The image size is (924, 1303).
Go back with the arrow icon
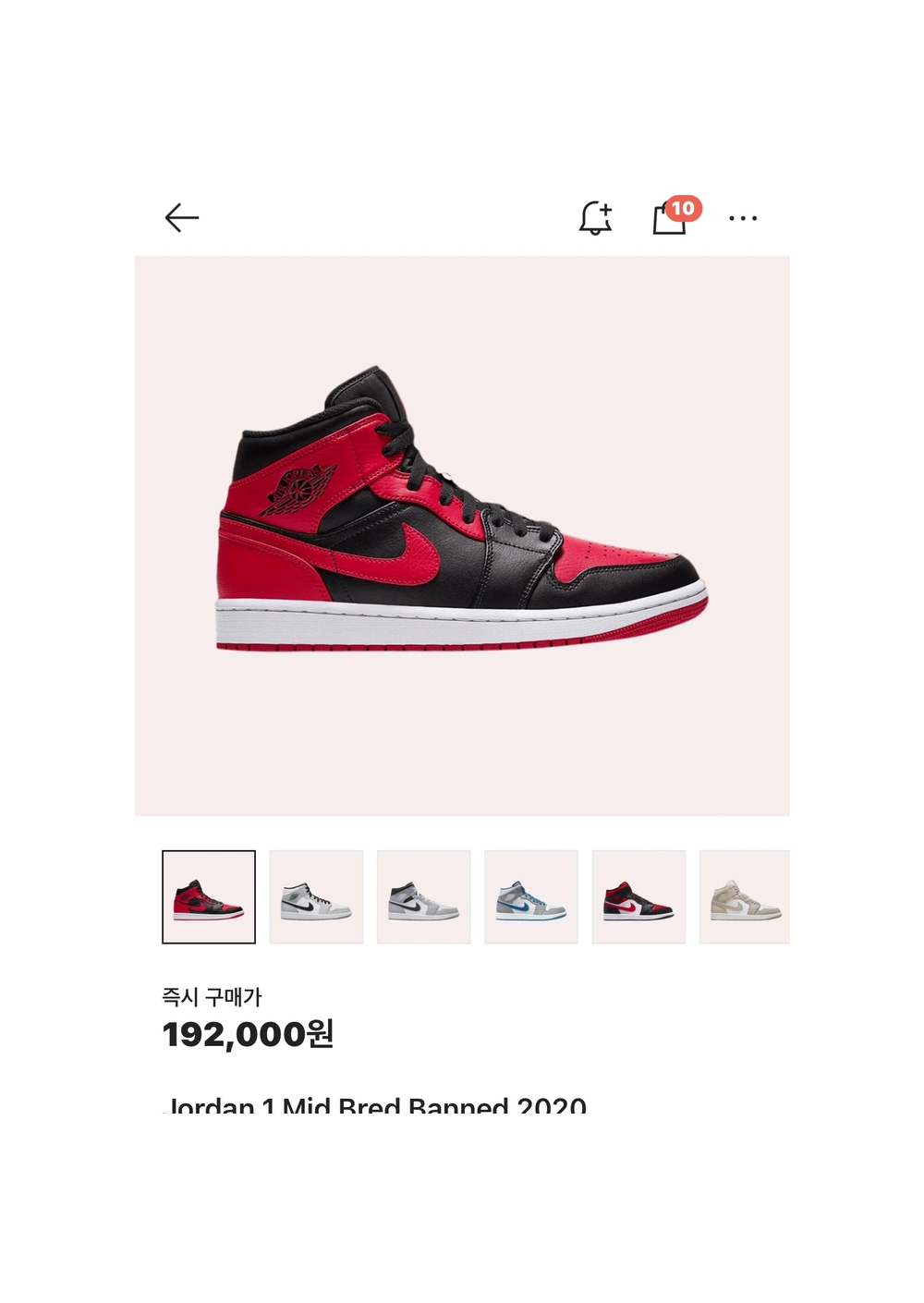(x=181, y=218)
